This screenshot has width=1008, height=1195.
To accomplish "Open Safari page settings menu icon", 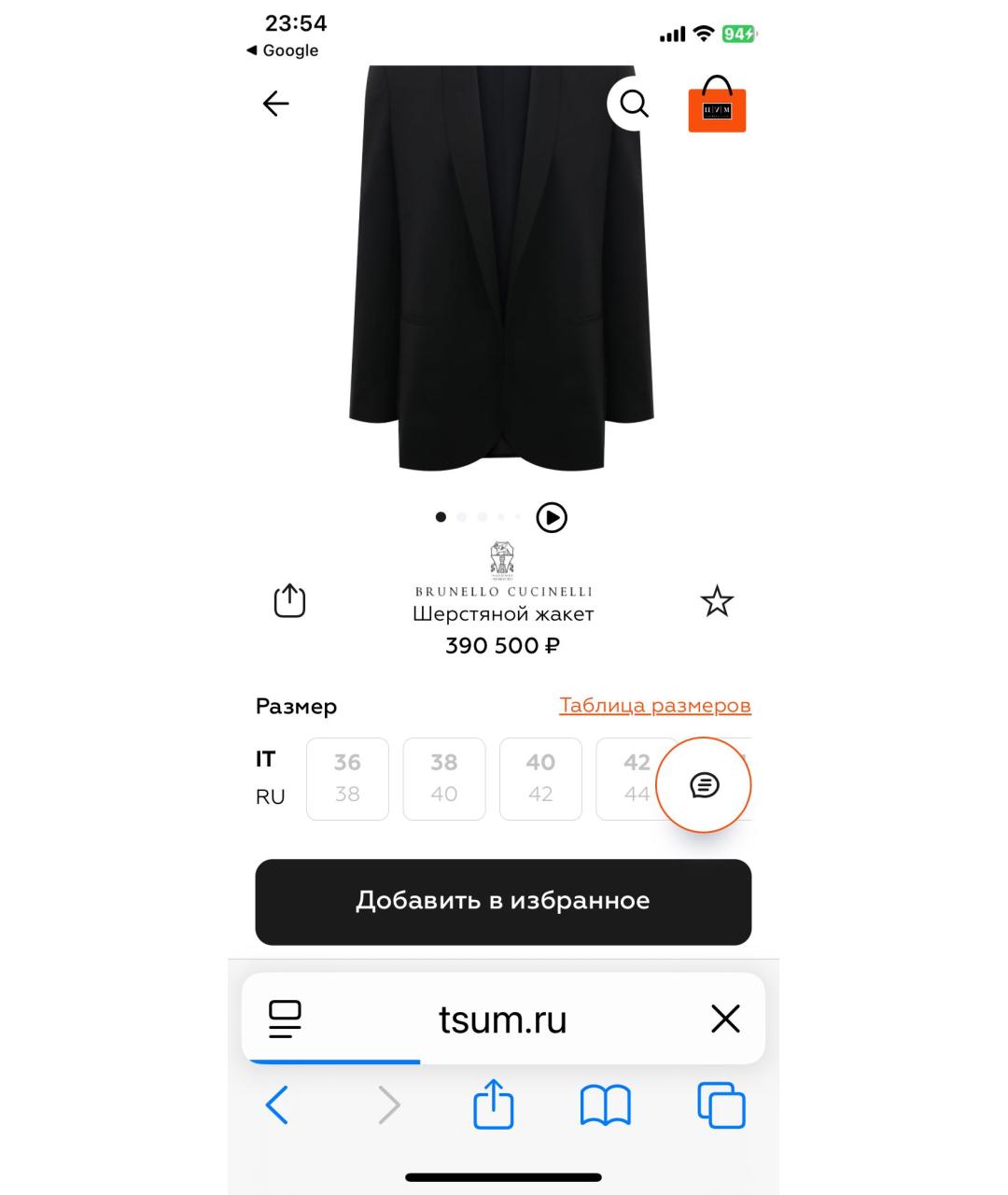I will click(285, 1019).
